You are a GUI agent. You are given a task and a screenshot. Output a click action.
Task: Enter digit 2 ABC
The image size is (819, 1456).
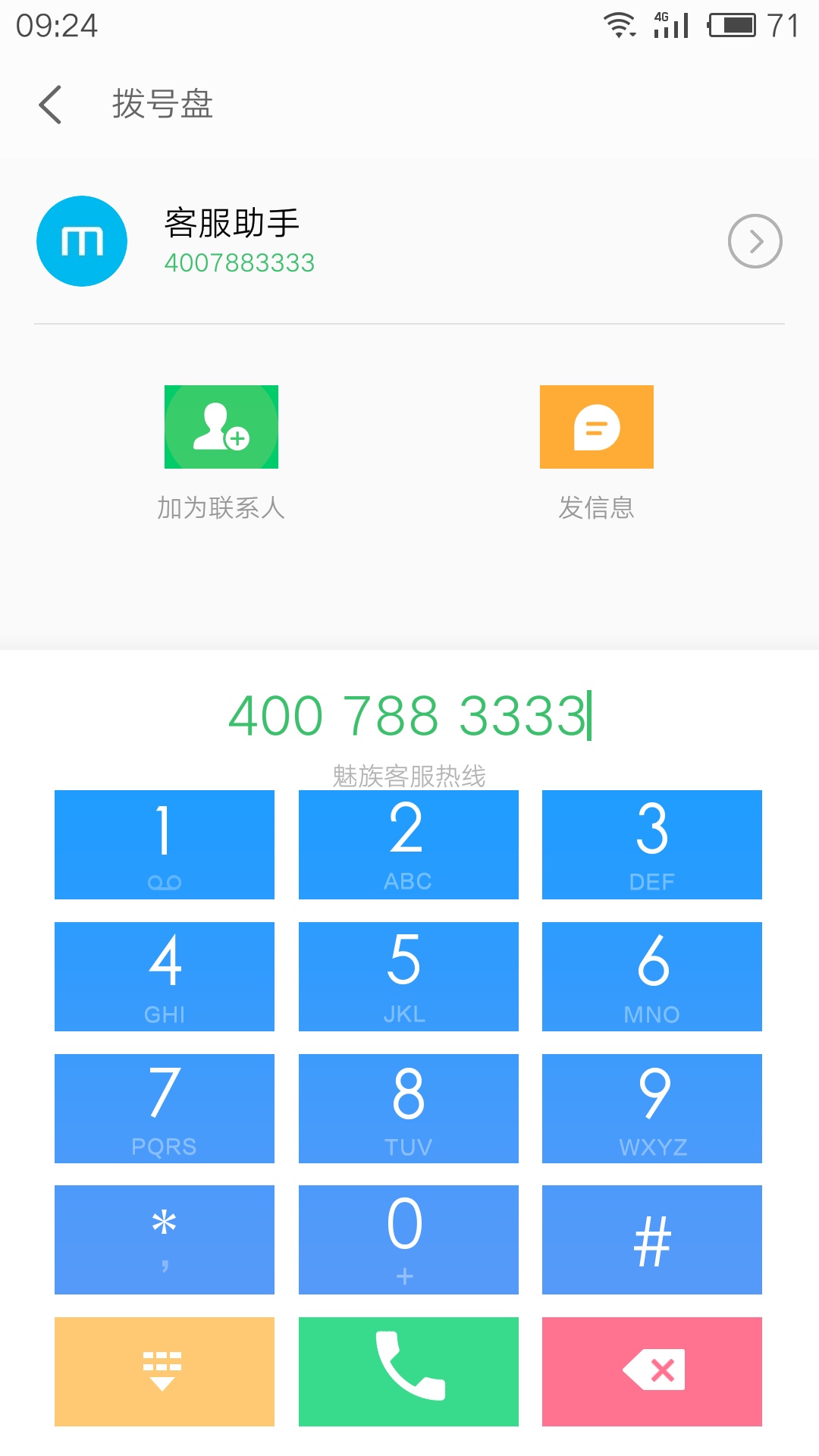408,845
